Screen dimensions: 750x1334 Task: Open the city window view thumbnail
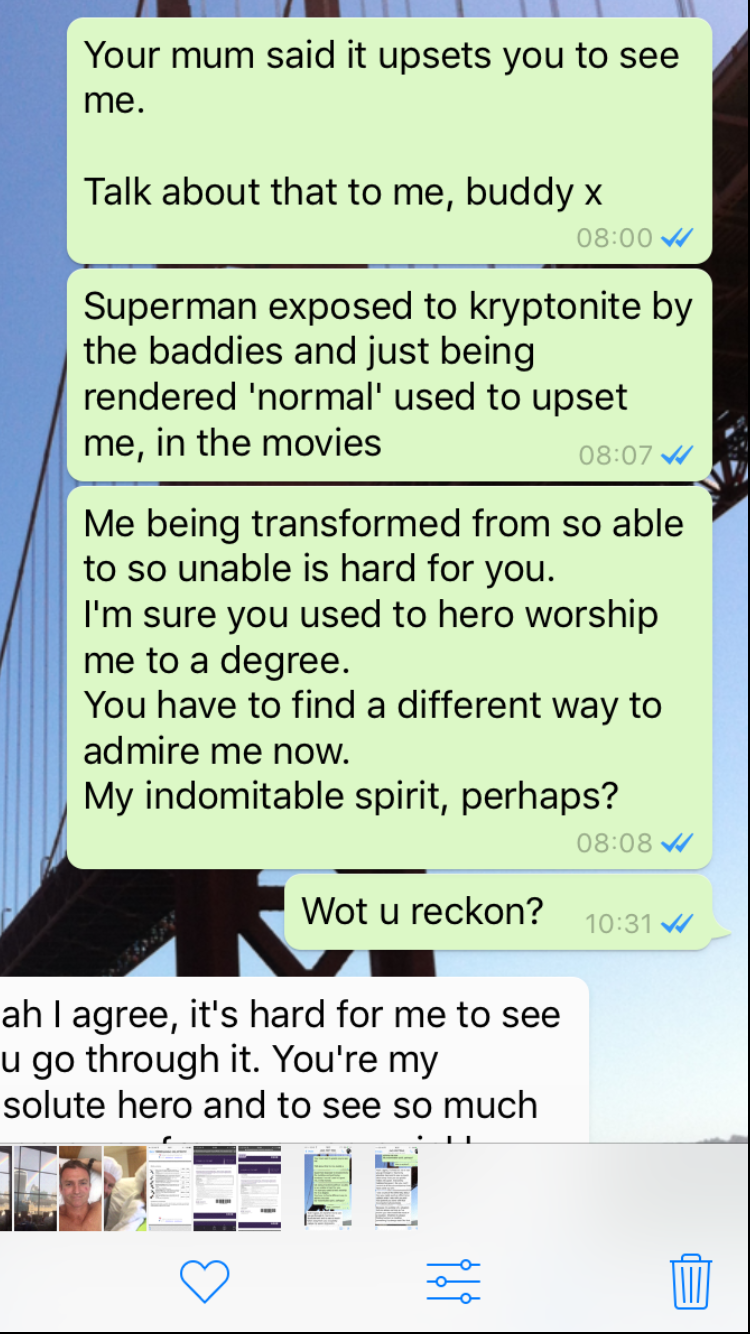point(35,1188)
